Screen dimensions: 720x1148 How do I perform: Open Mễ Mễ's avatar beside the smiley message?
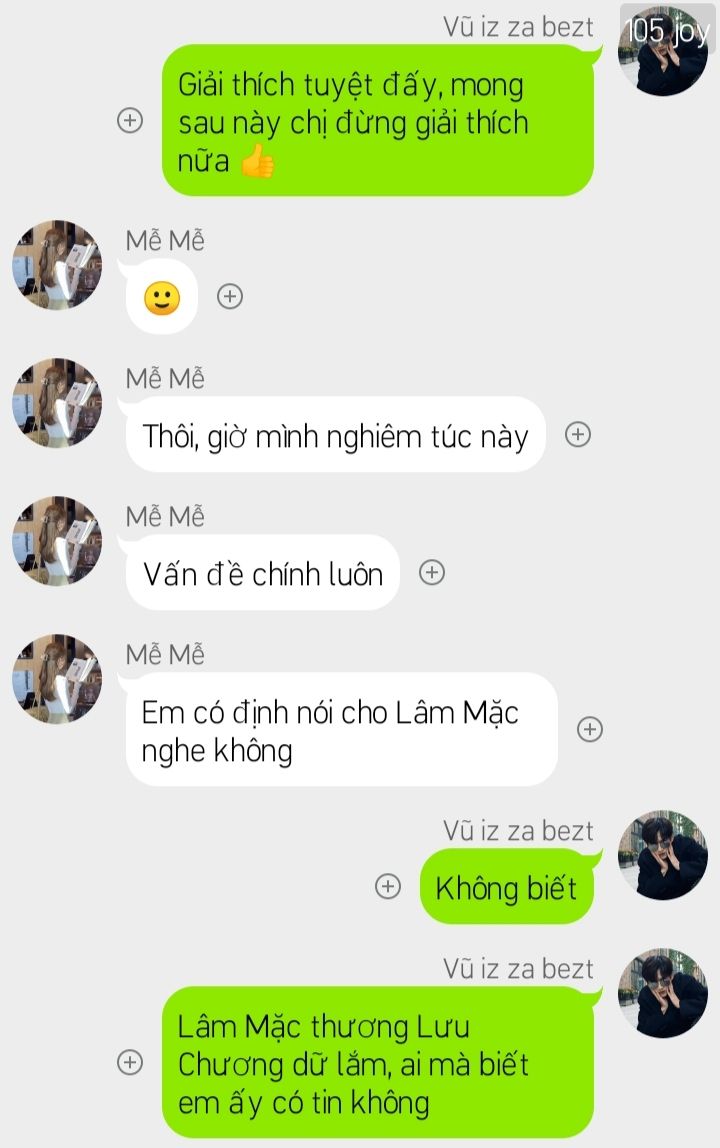(57, 266)
